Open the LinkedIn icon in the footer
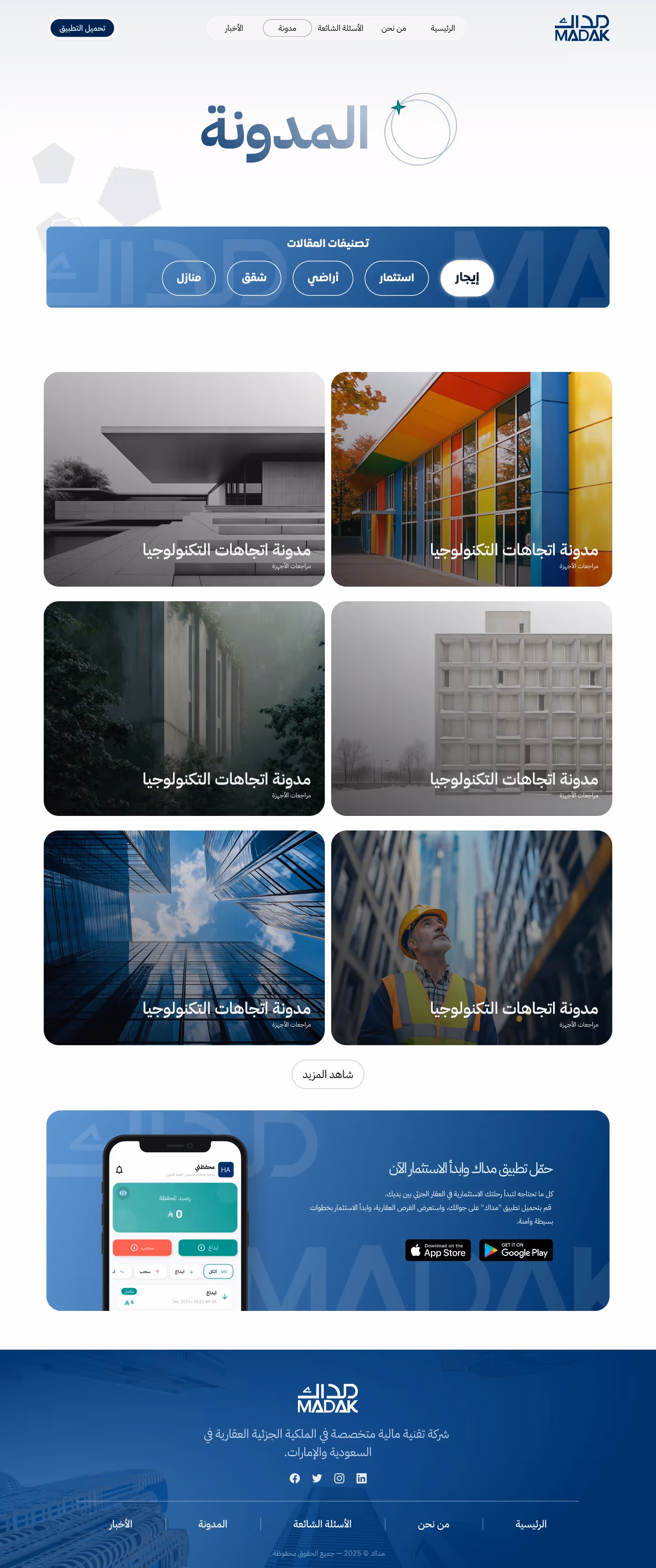The width and height of the screenshot is (656, 1568). click(361, 1479)
